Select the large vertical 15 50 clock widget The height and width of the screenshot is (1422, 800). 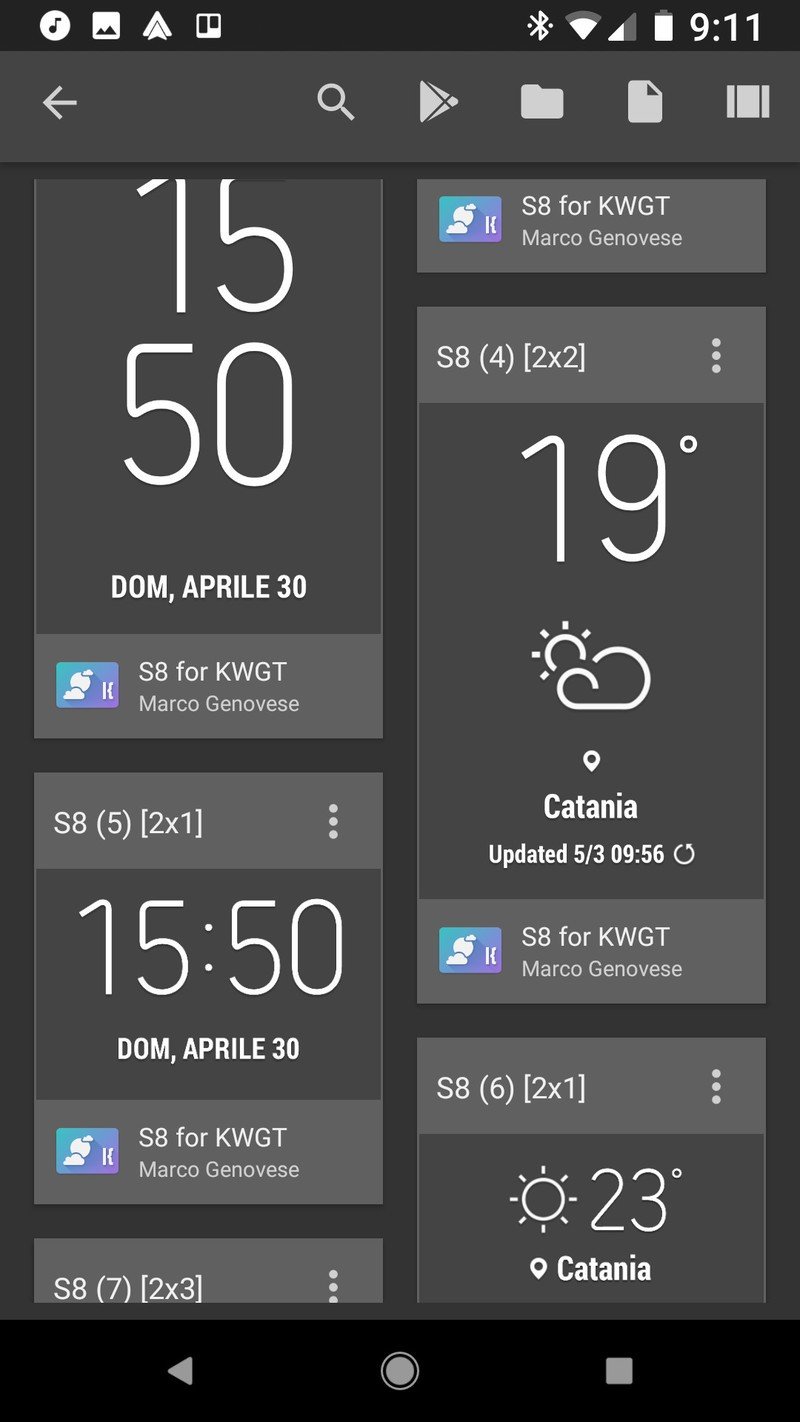click(208, 400)
